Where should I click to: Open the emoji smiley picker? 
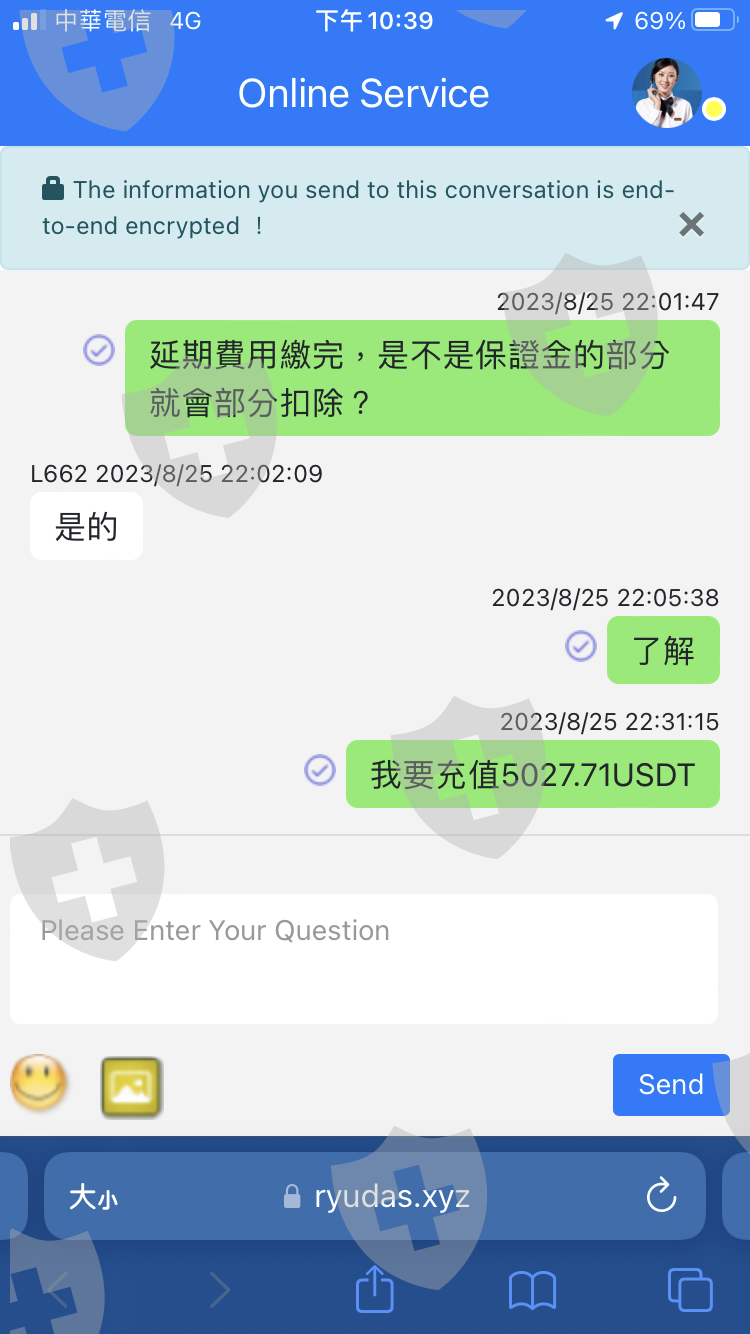(39, 1083)
